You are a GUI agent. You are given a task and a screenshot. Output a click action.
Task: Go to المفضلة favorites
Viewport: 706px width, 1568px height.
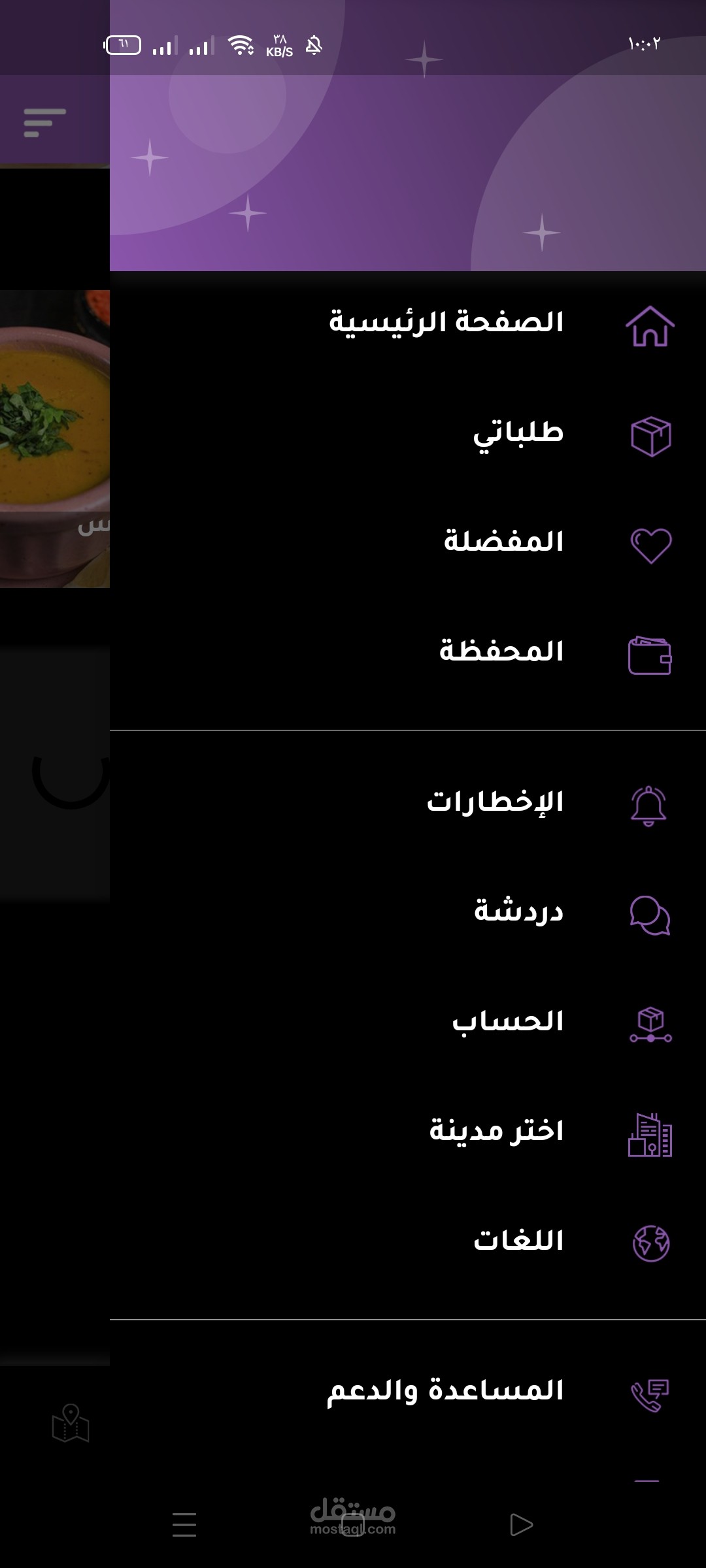coord(503,542)
